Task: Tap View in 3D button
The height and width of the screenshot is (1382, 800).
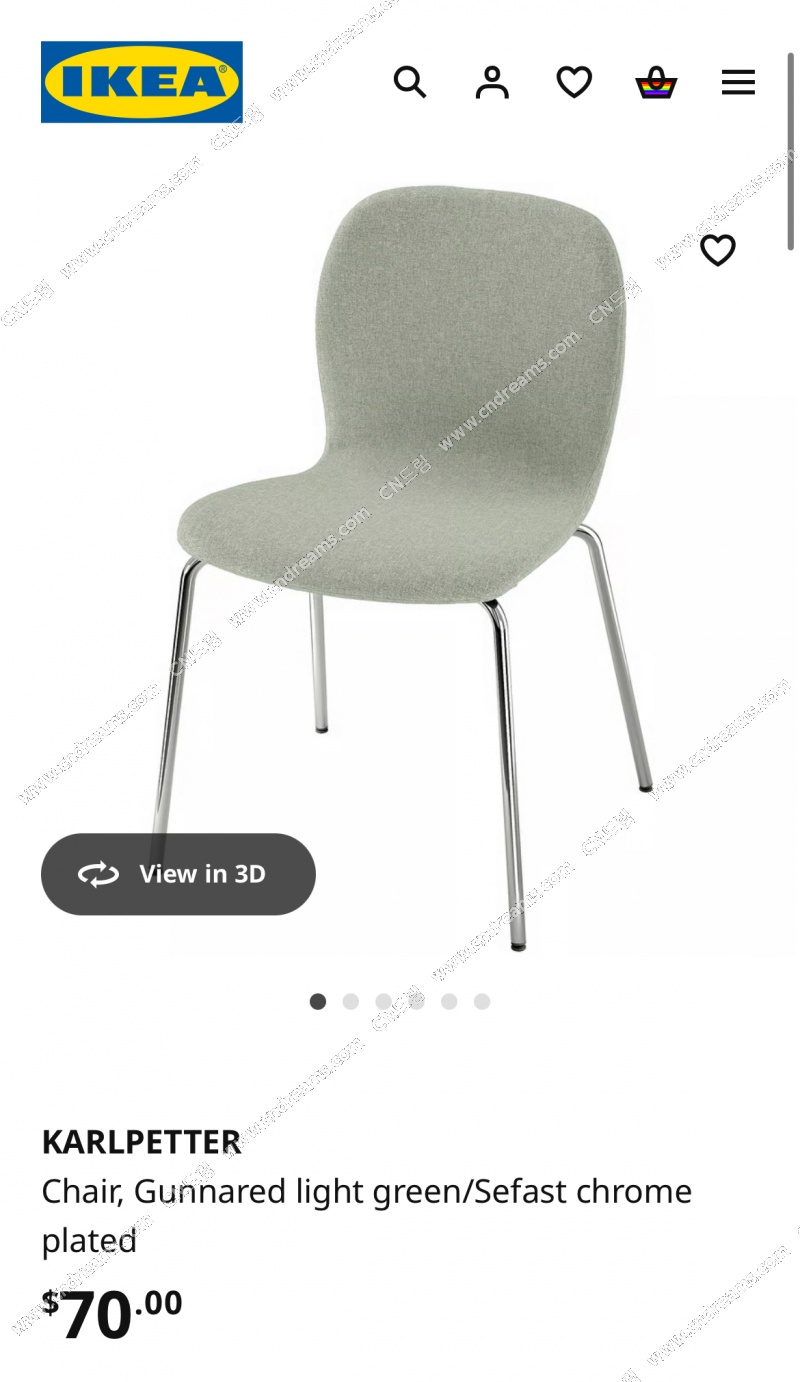Action: coord(178,874)
